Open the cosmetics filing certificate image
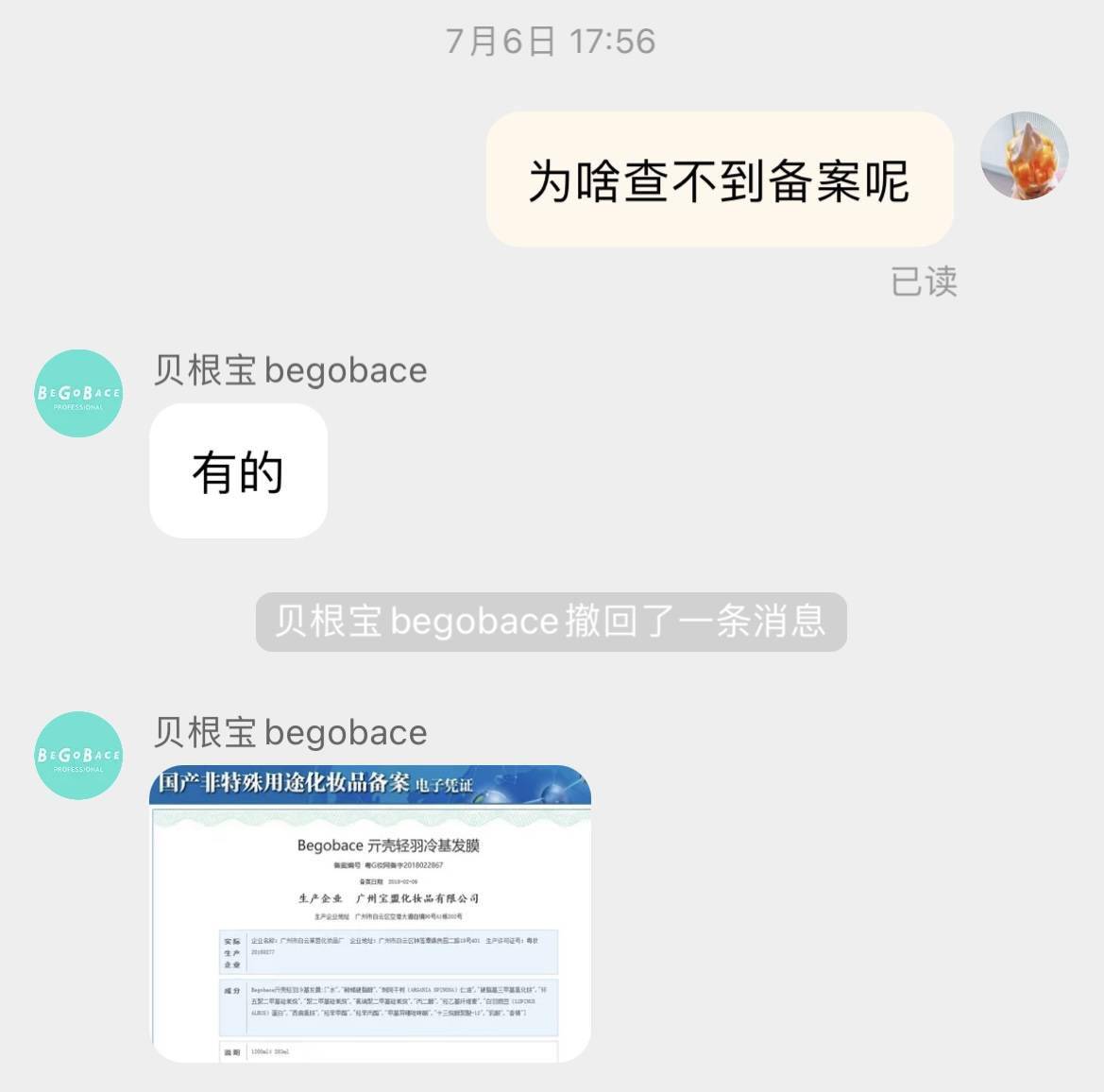Viewport: 1104px width, 1092px height. [x=370, y=913]
